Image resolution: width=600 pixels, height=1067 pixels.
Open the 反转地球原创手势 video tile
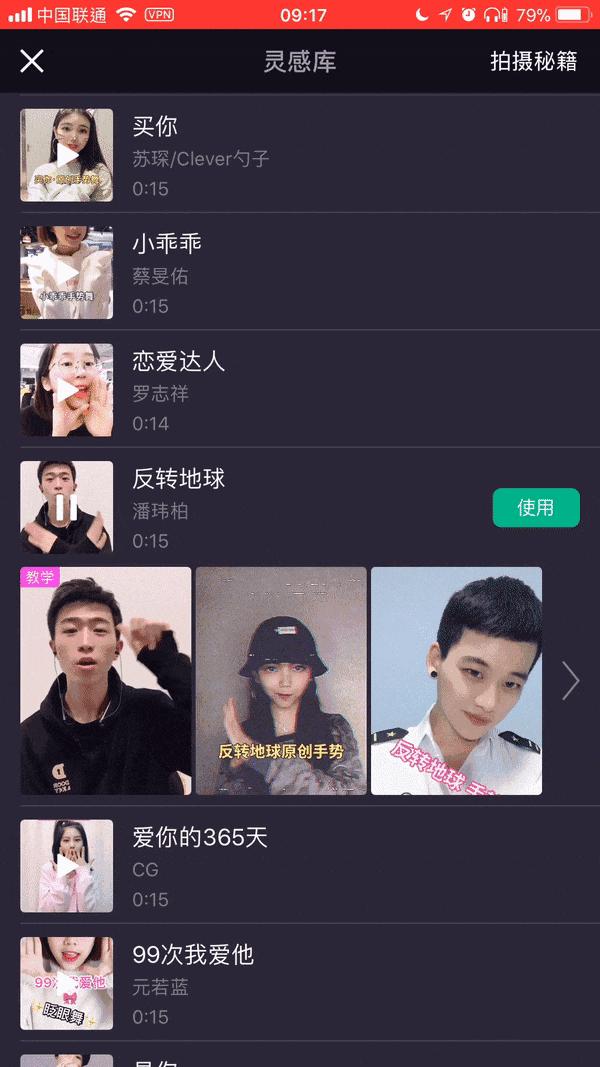281,680
